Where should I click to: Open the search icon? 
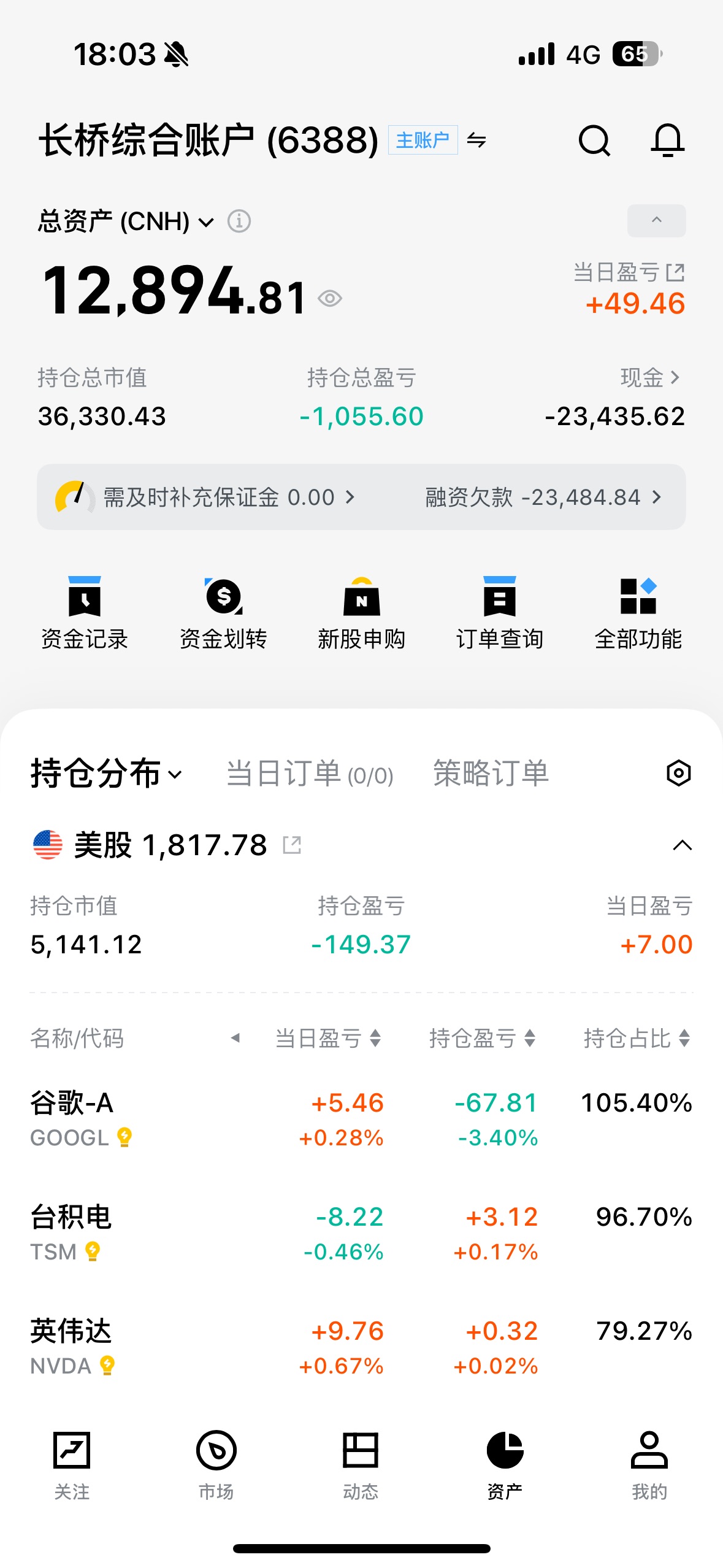[594, 141]
